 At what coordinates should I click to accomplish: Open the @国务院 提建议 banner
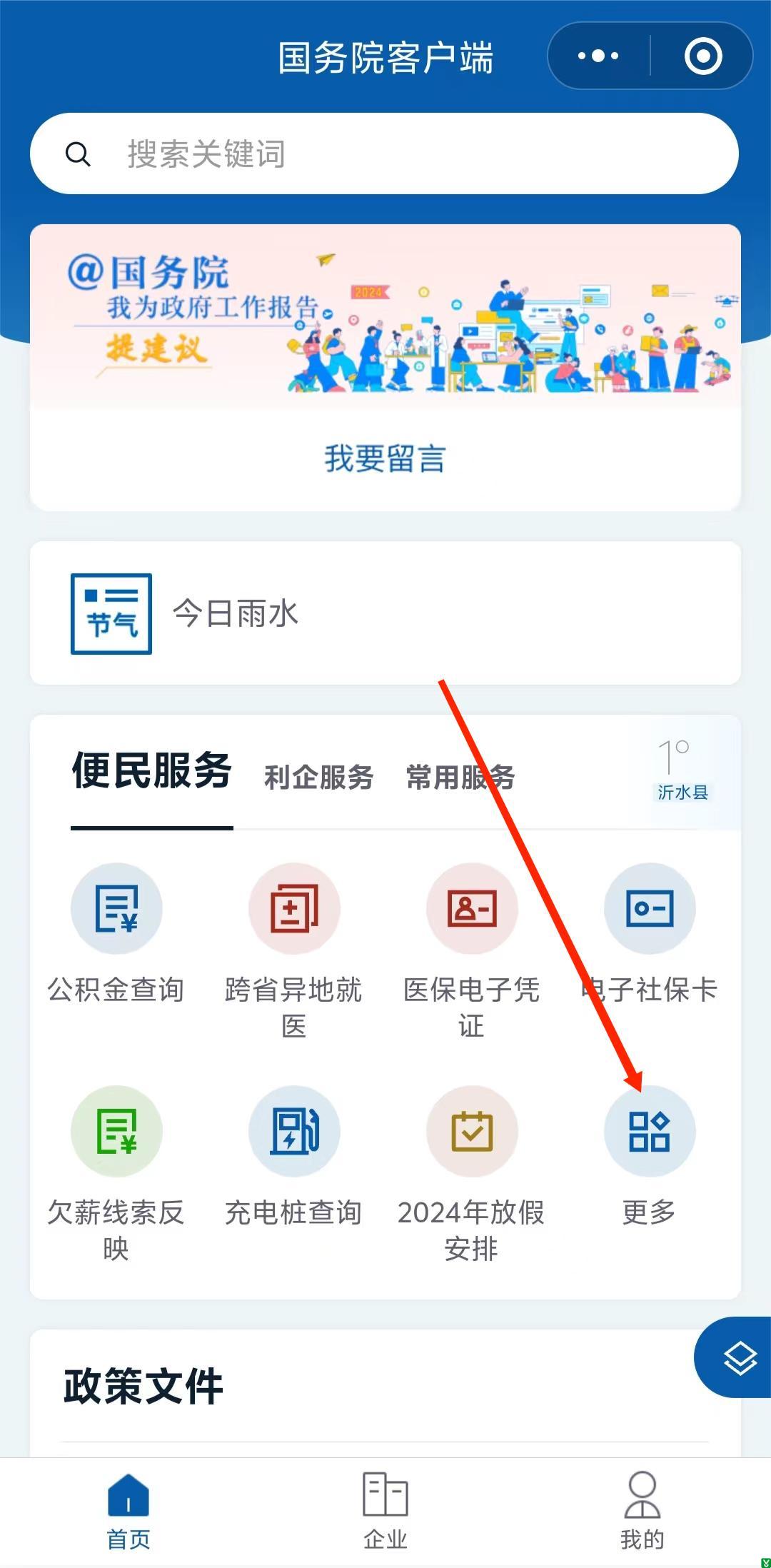(385, 318)
